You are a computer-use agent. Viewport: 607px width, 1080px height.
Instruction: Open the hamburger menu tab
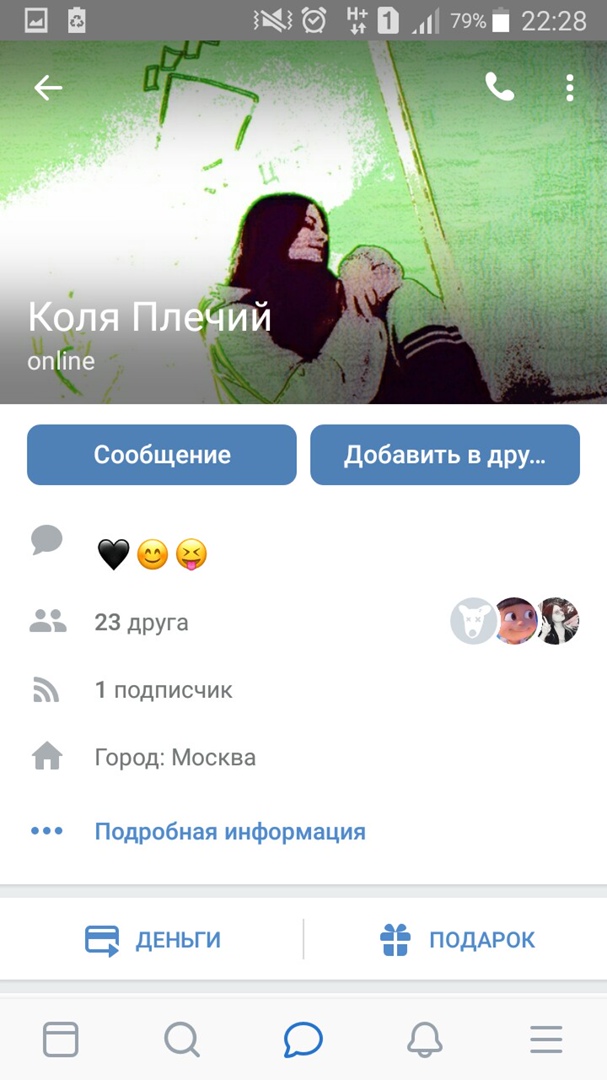point(546,1040)
